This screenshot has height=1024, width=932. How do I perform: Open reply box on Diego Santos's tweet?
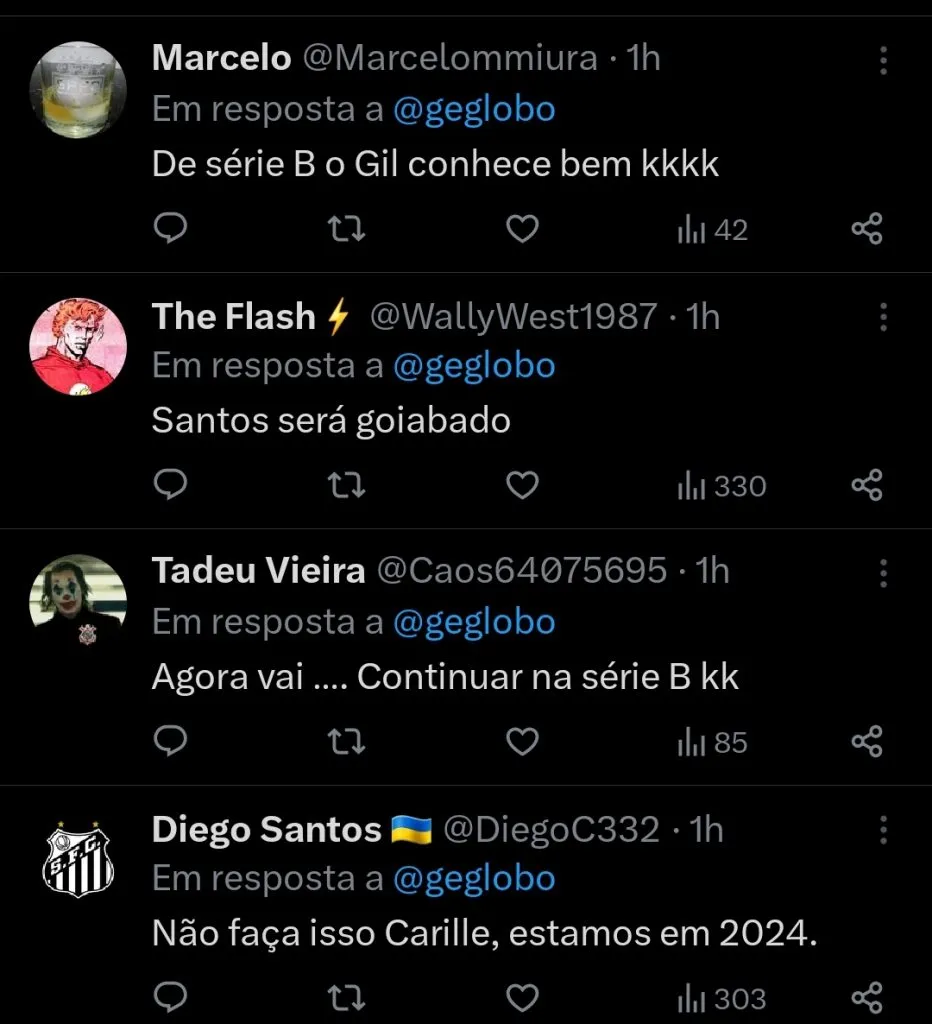[x=170, y=997]
